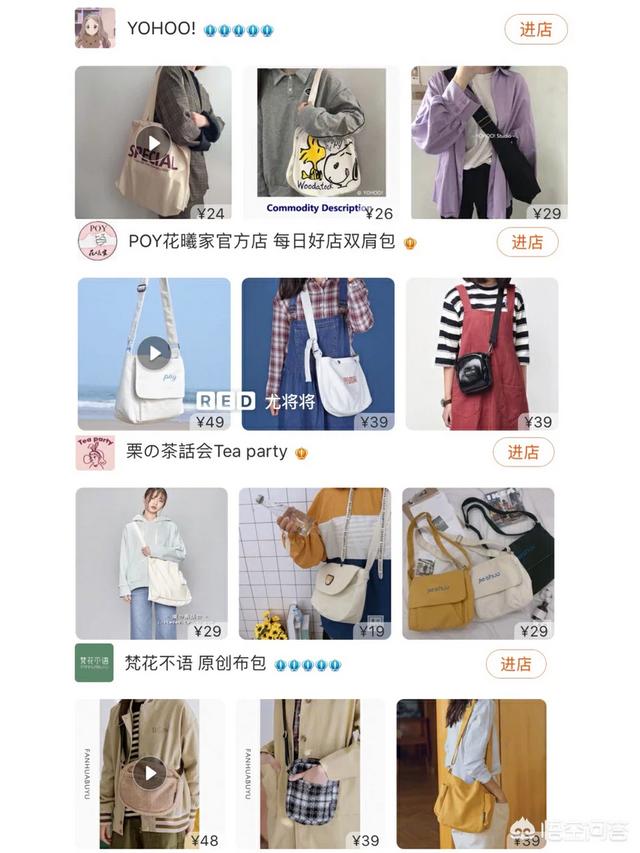Enter the YOHOO! shop via 进店
The width and height of the screenshot is (640, 853).
click(x=535, y=29)
